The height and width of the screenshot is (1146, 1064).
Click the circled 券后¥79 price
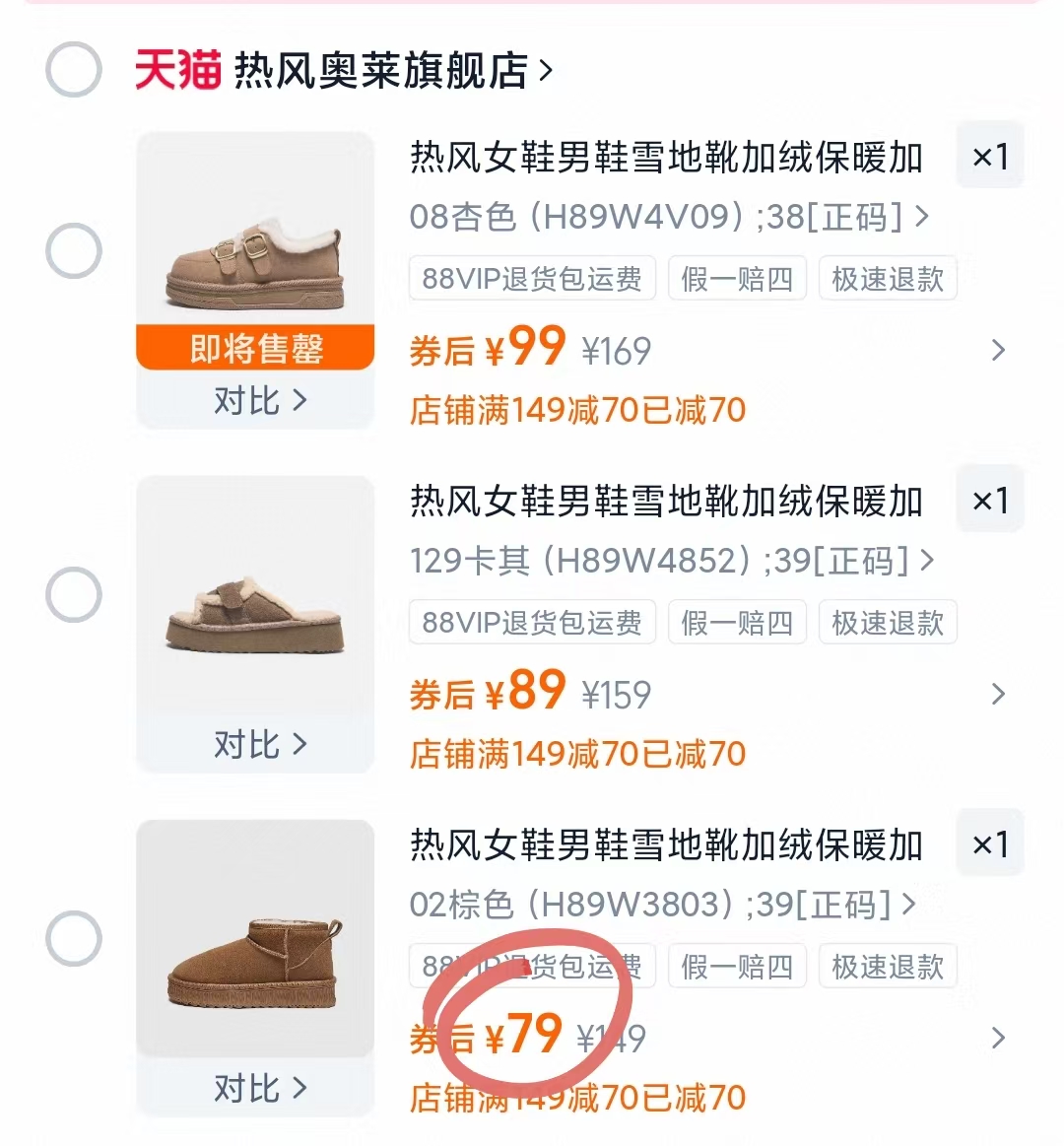pos(526,1037)
